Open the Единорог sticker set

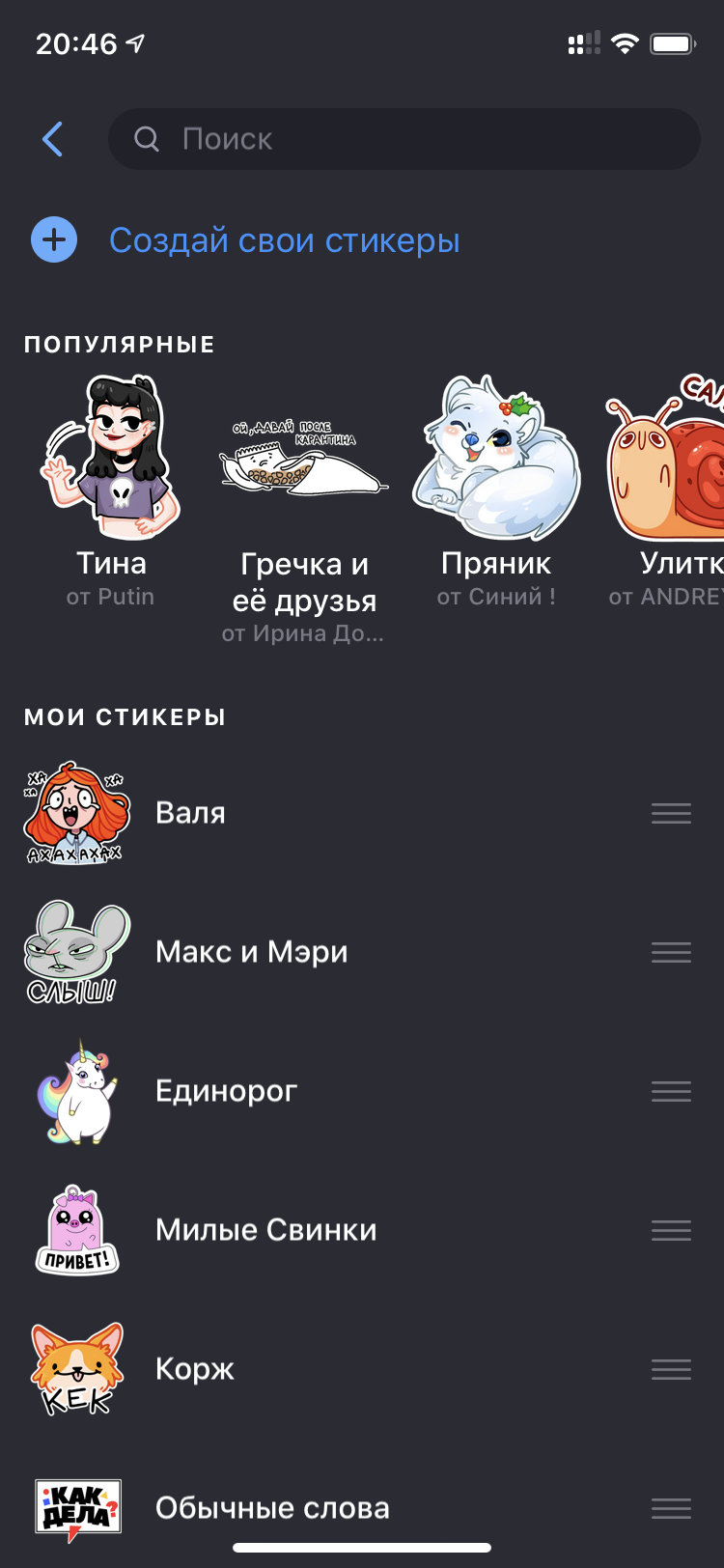[362, 1091]
